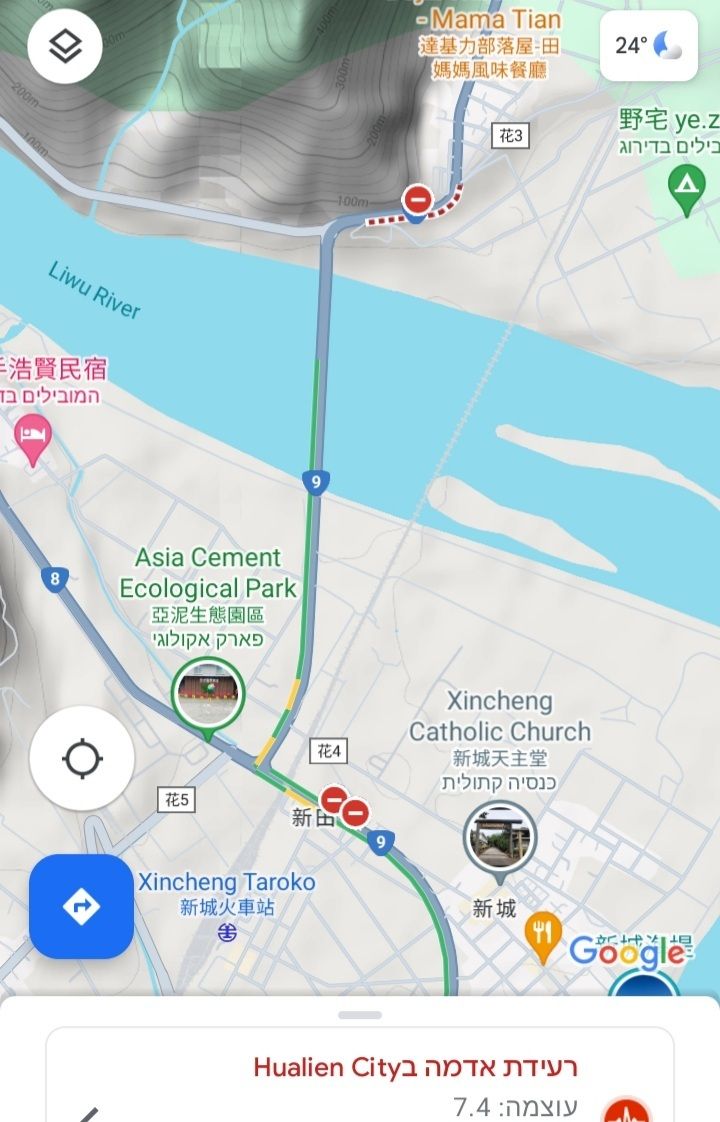Select the orange restaurant pin

542,934
